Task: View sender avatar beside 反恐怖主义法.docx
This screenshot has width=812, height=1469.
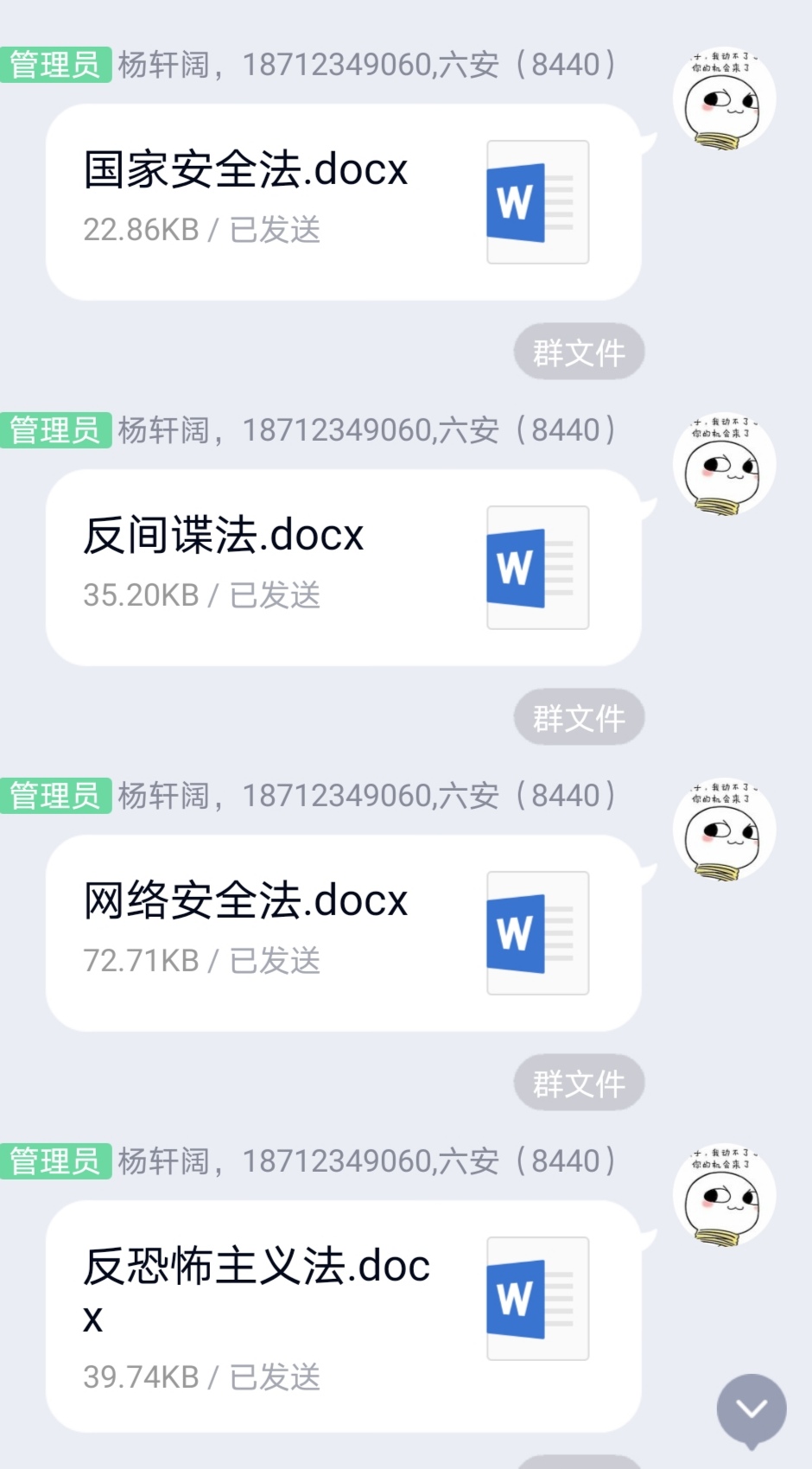Action: (724, 1197)
